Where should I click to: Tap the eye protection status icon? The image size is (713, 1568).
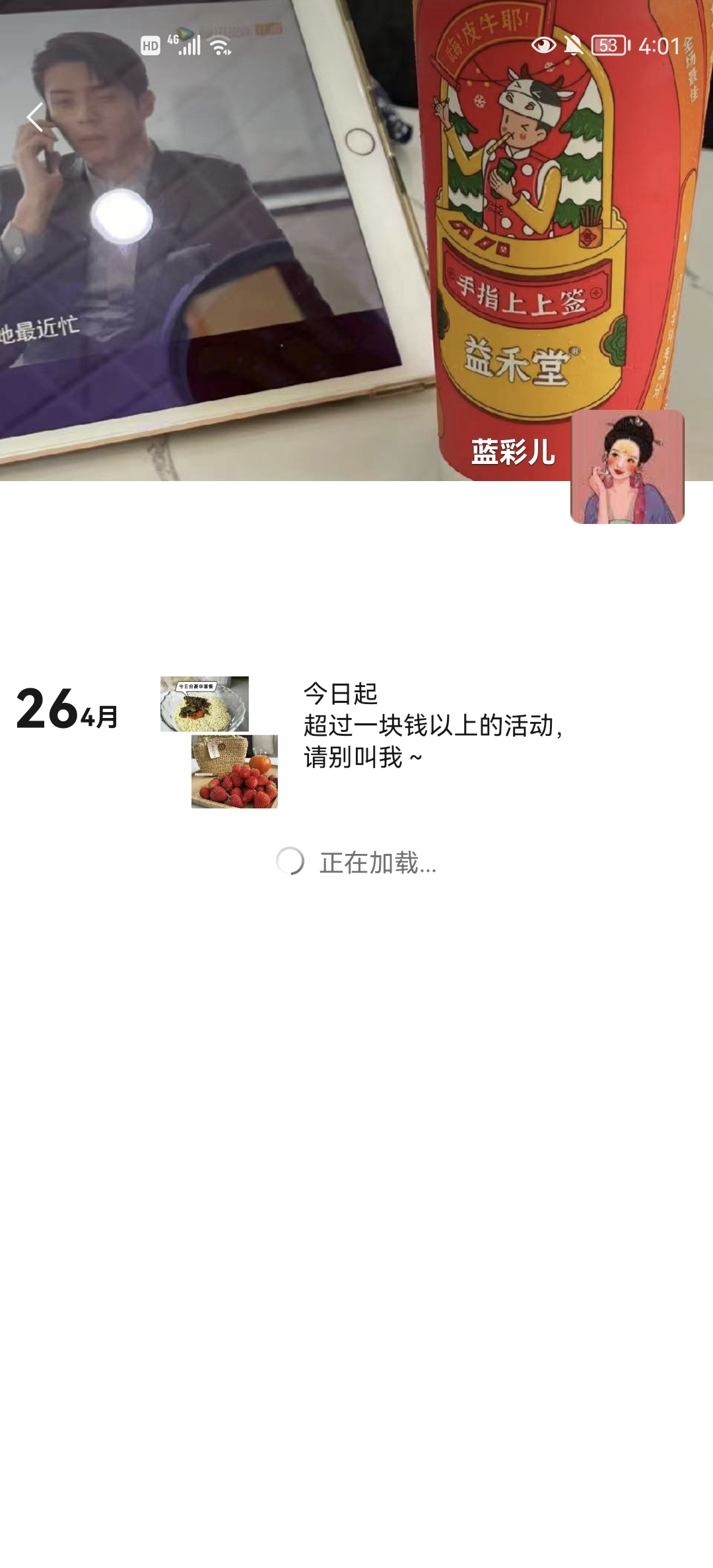[543, 44]
